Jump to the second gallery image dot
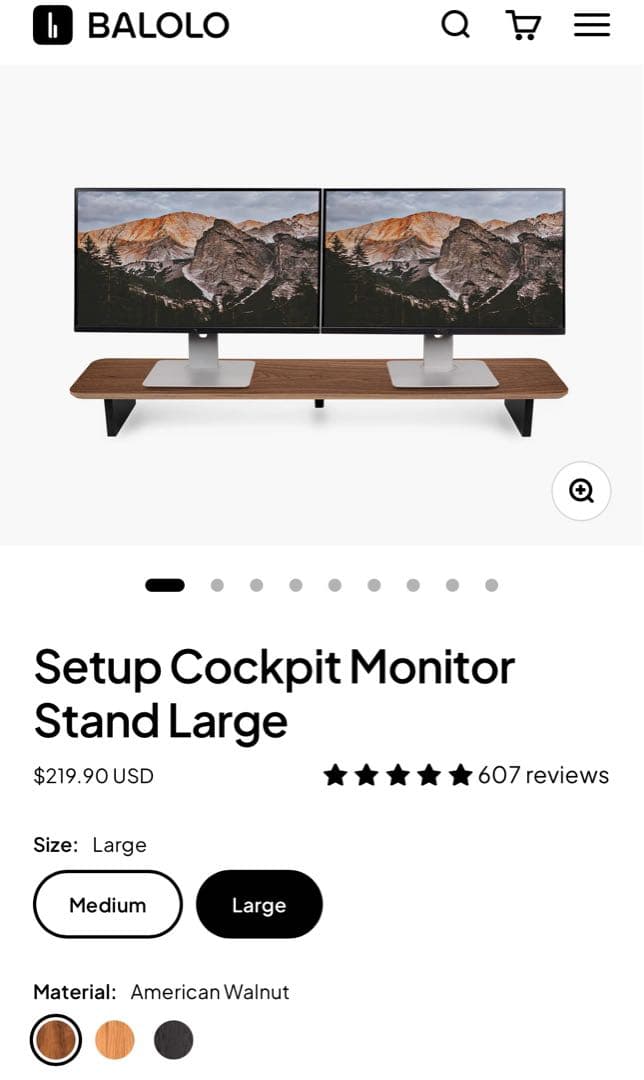Viewport: 644px width, 1080px height. 217,585
